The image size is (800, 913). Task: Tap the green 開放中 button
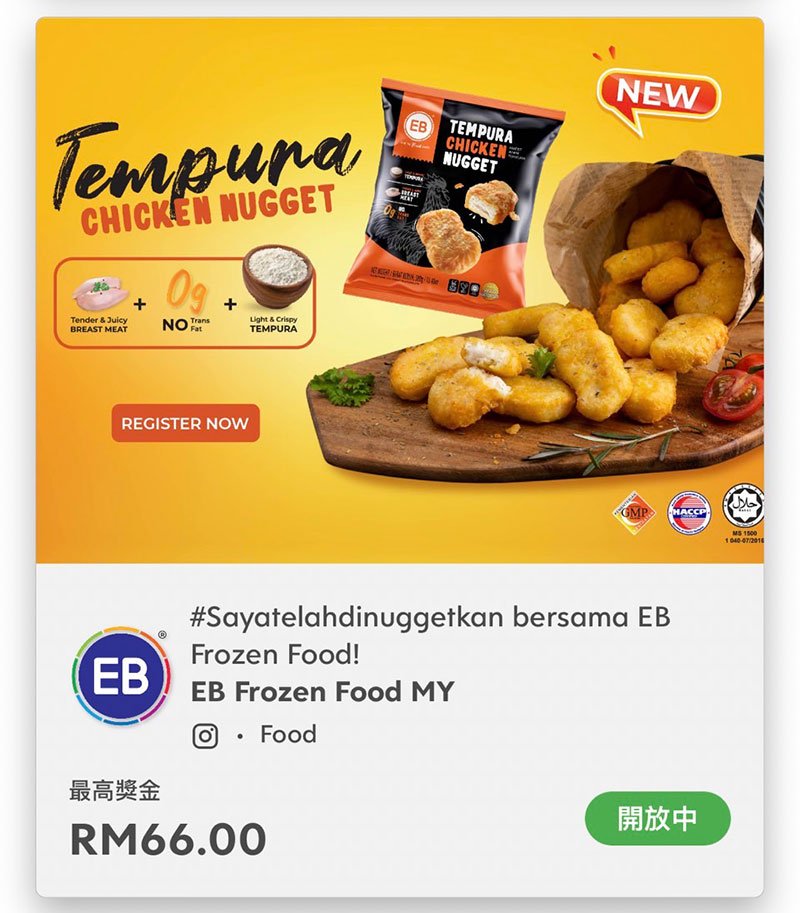(657, 819)
